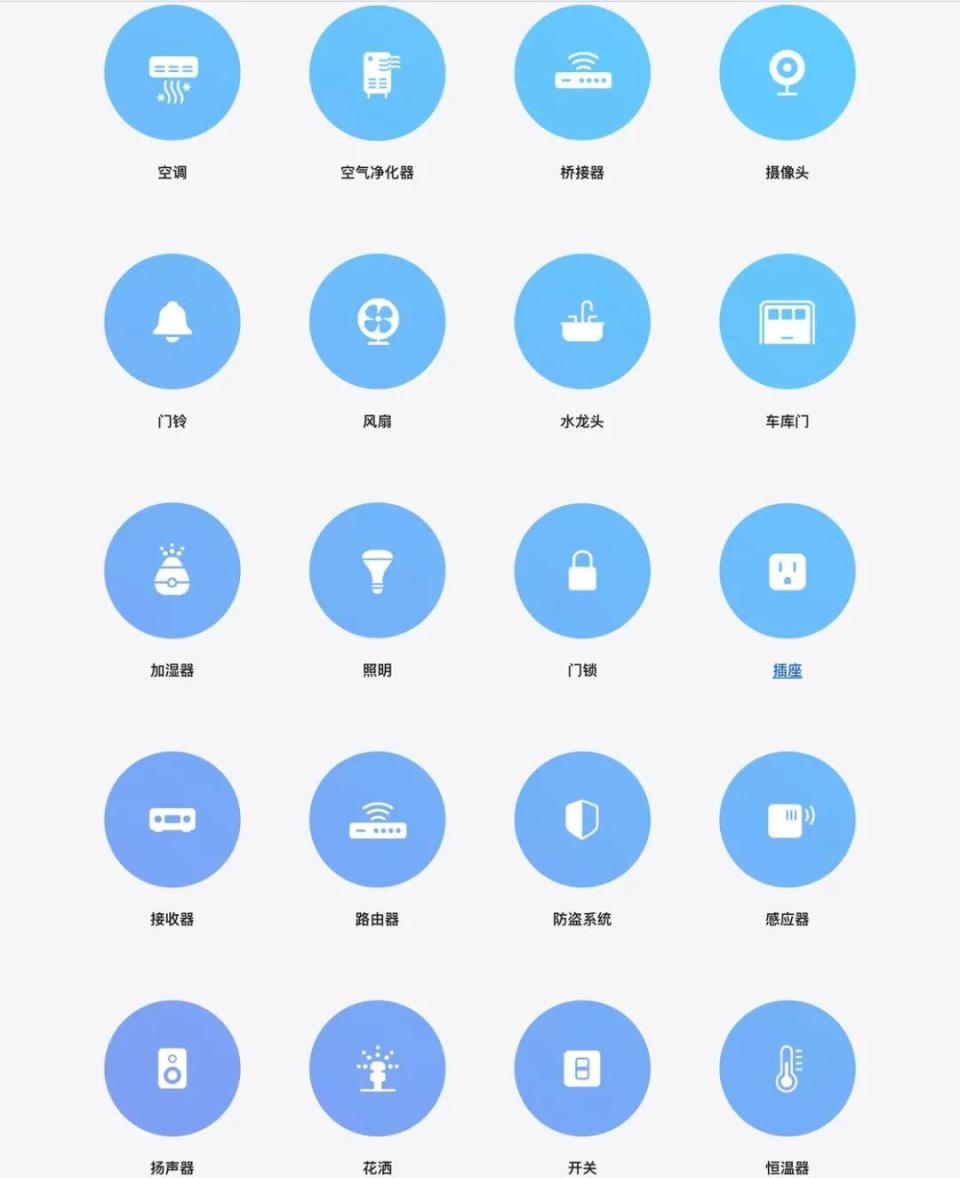The width and height of the screenshot is (960, 1178).
Task: Select the 水龙头 faucet icon
Action: (x=583, y=320)
